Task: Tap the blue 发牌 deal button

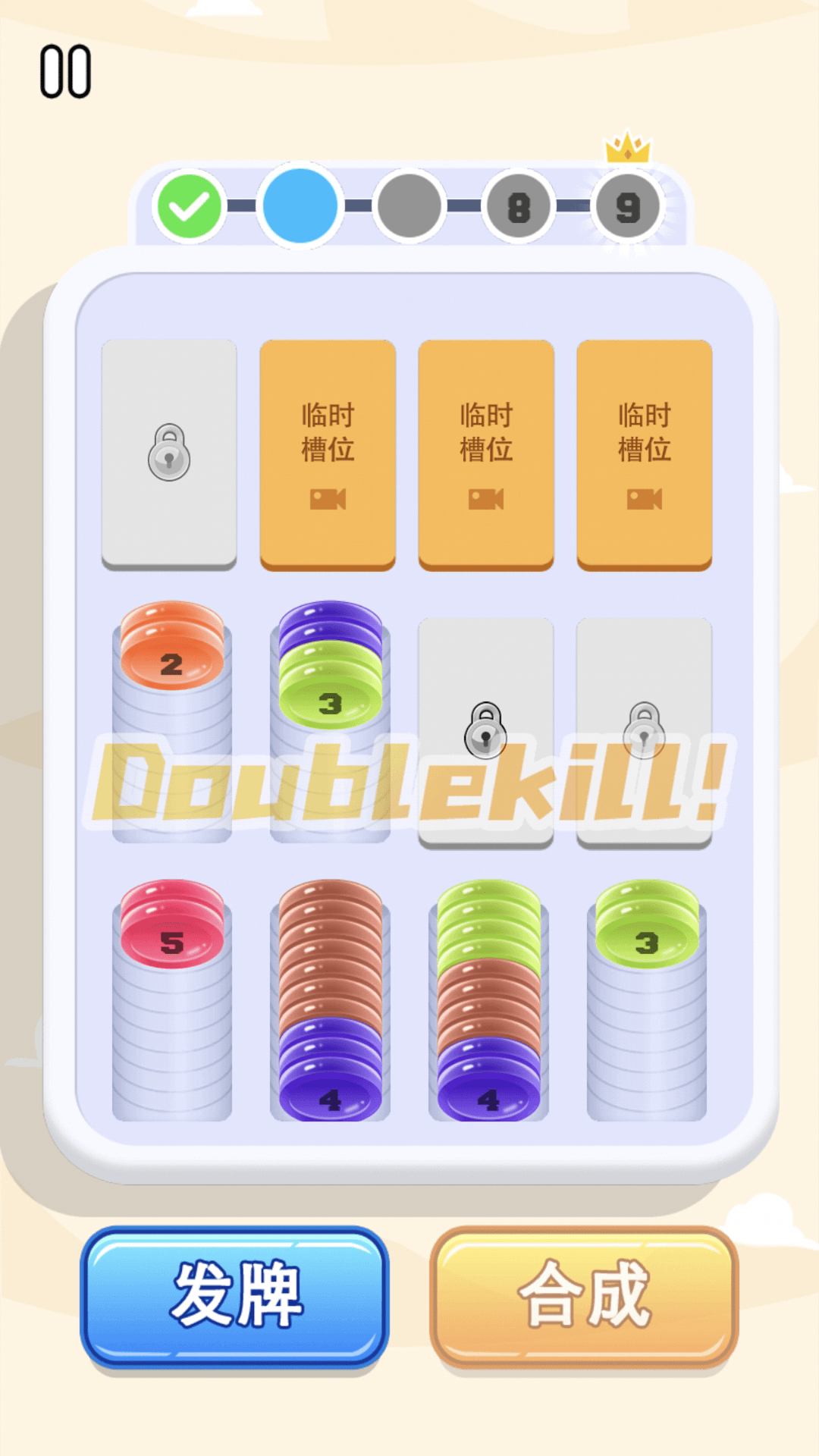Action: click(x=234, y=1295)
